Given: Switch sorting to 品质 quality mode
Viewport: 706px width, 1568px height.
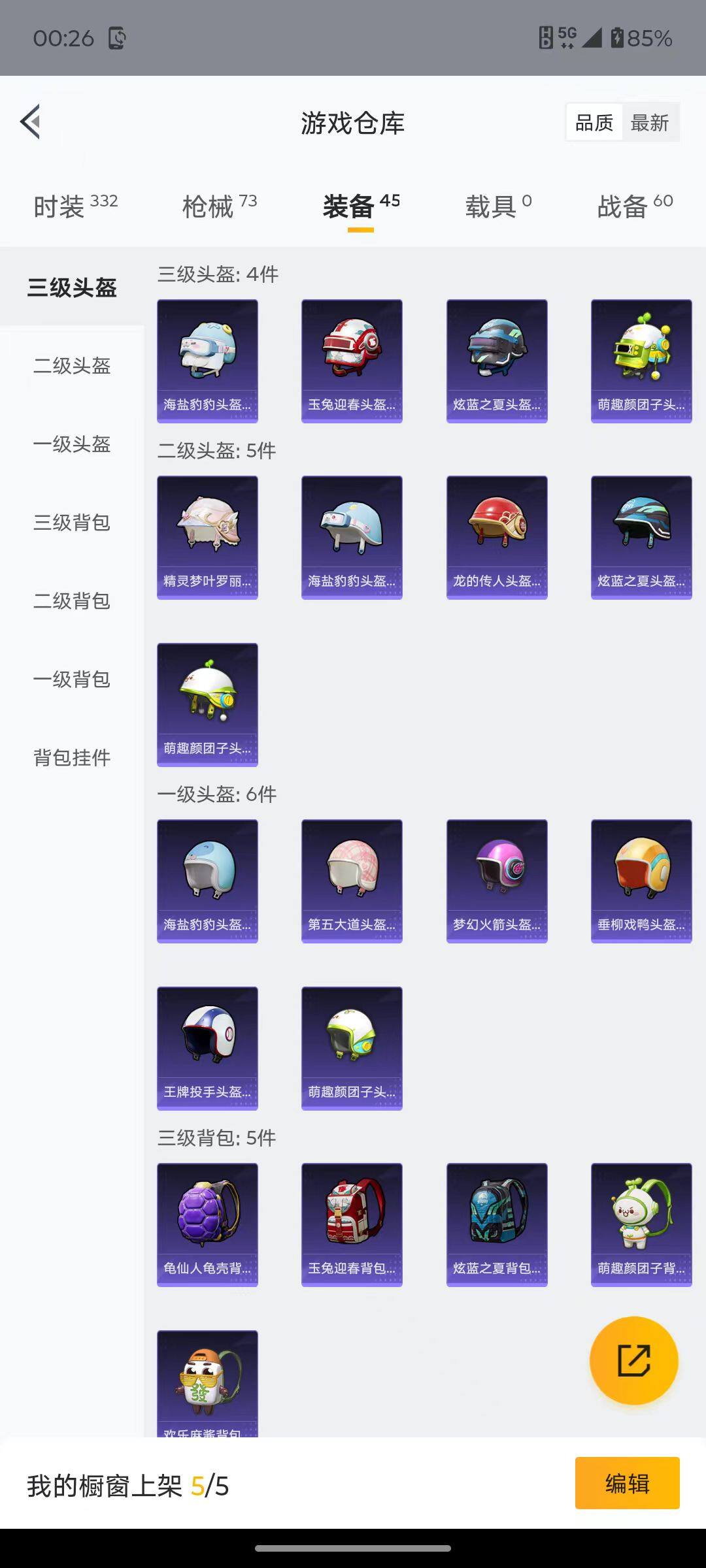Looking at the screenshot, I should (x=594, y=122).
